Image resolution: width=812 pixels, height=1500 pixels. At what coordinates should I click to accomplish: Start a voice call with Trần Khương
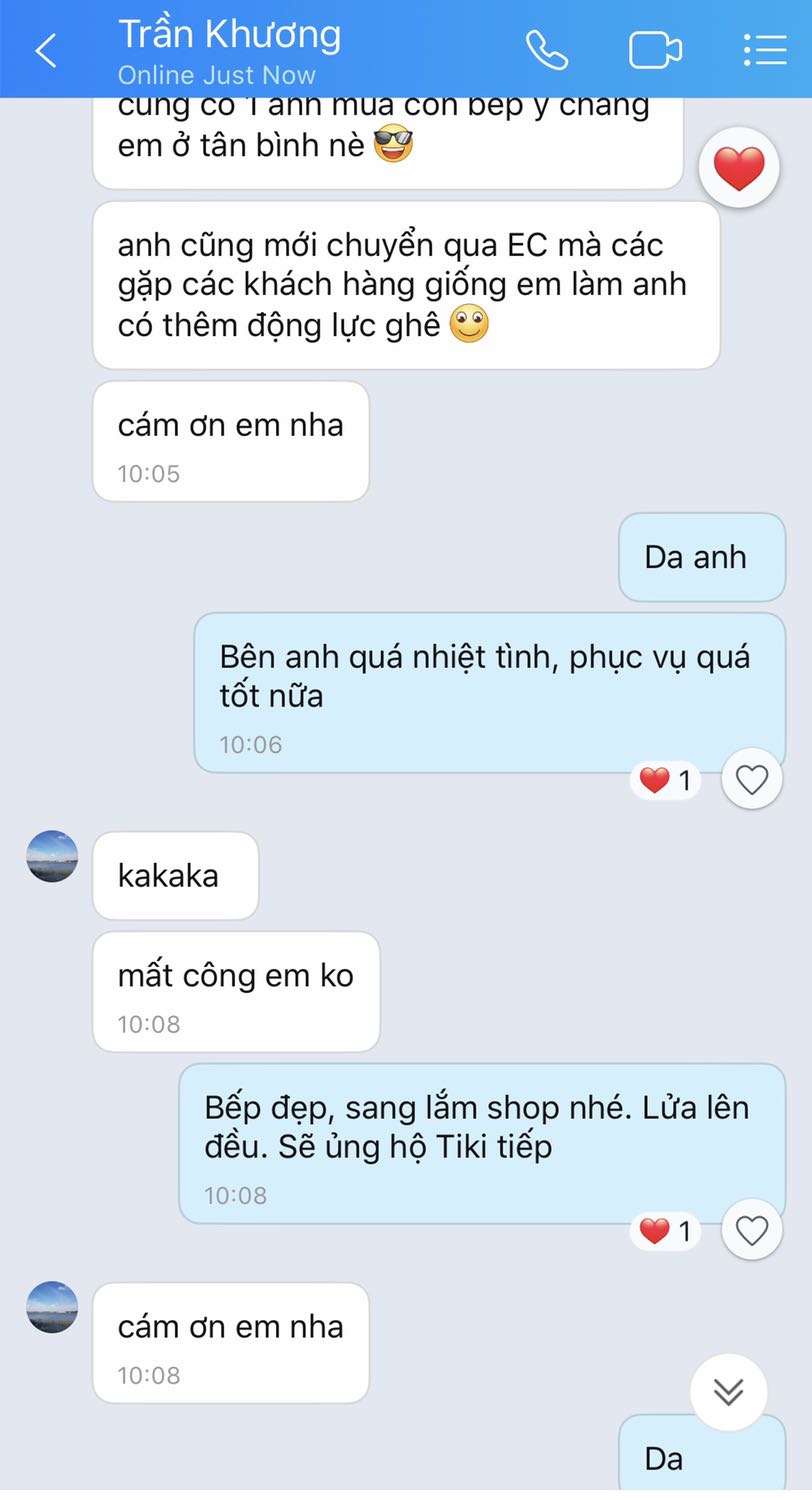click(x=547, y=50)
